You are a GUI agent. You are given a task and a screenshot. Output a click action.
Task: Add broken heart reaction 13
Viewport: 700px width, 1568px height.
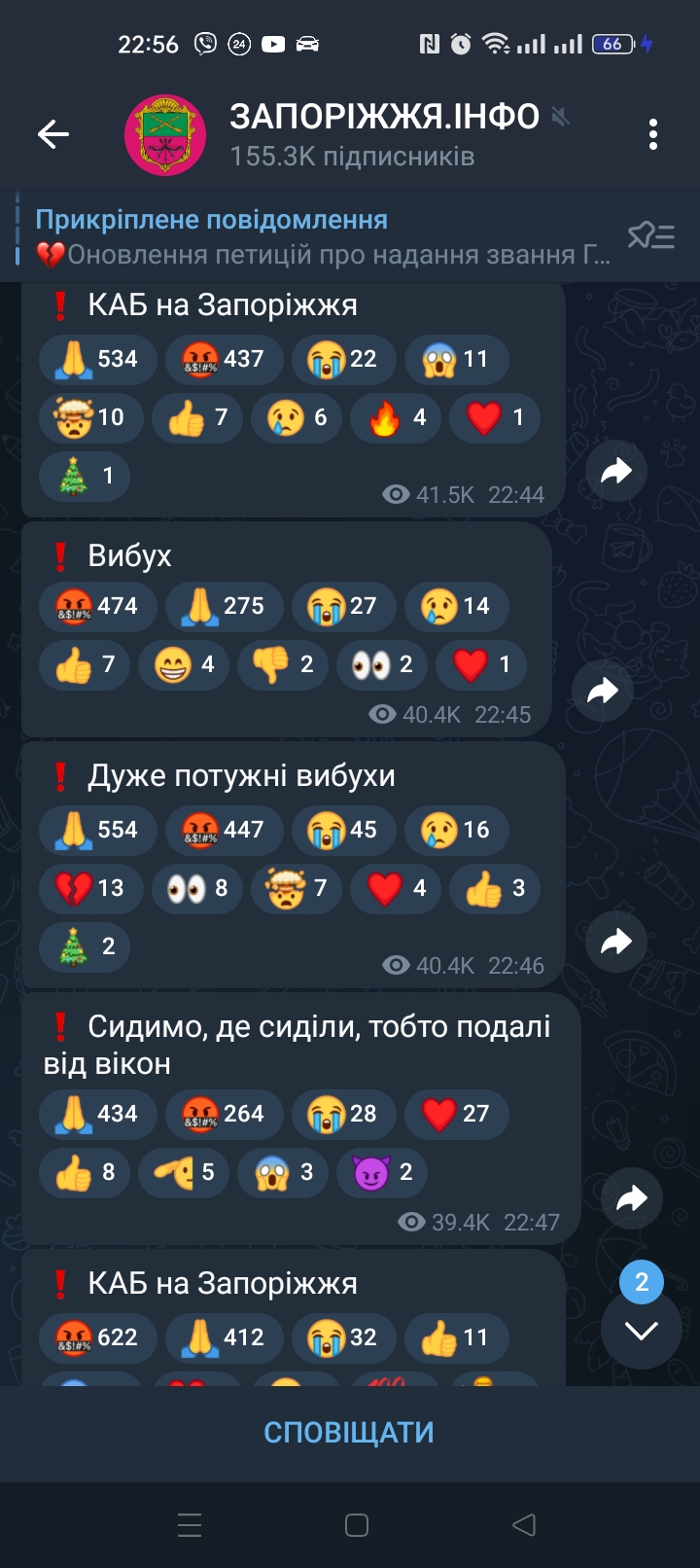(90, 888)
